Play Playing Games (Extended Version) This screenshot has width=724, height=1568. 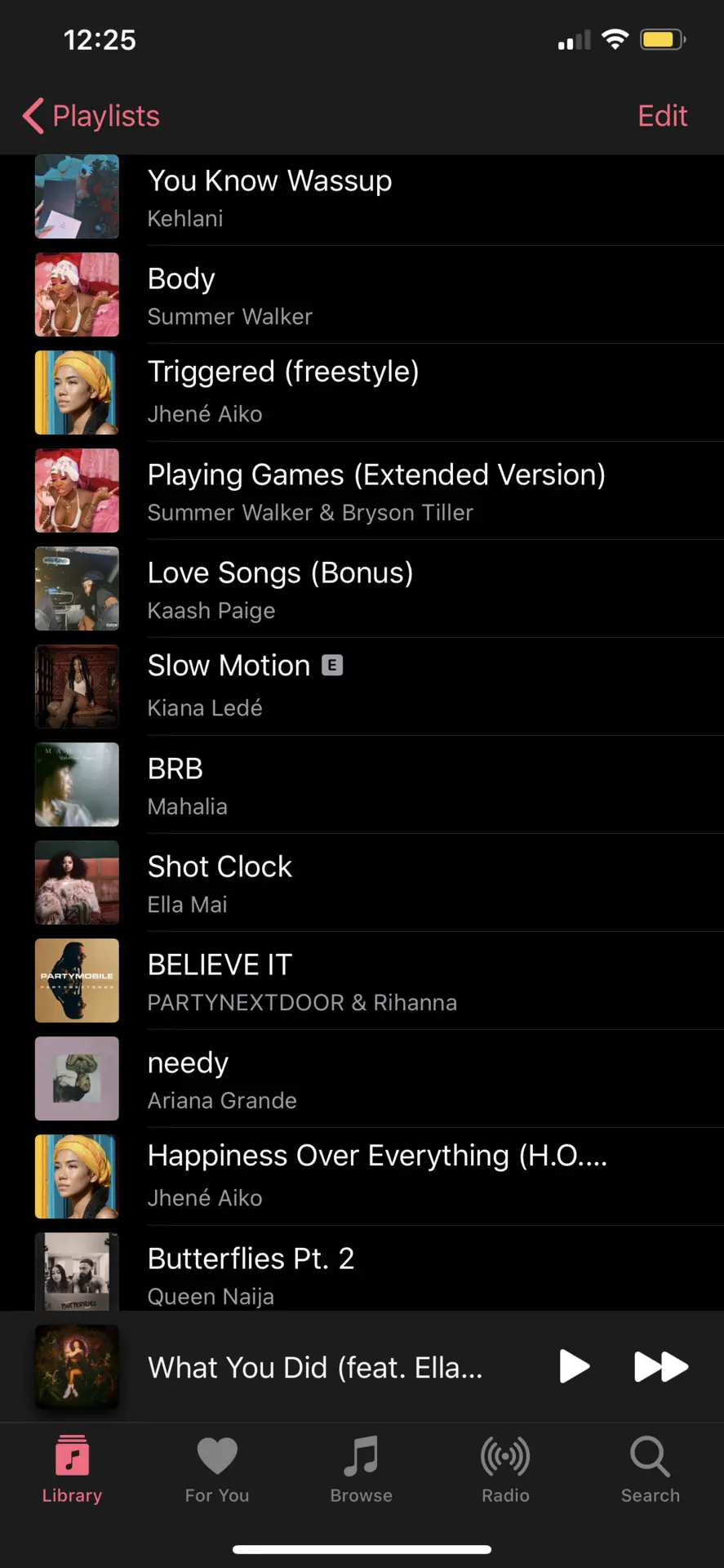point(362,491)
